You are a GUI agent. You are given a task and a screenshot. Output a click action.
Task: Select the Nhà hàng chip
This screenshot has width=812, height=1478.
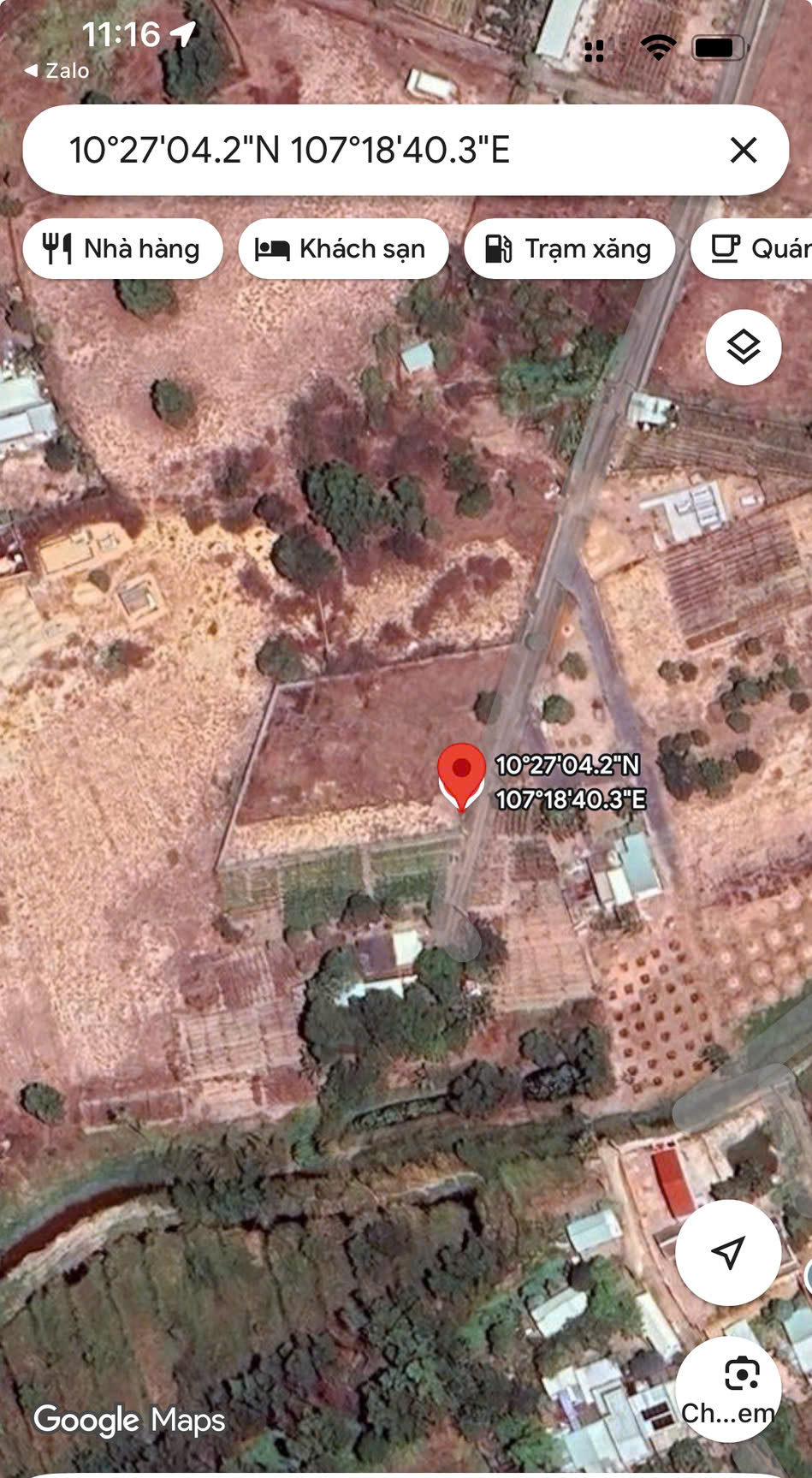tap(122, 249)
